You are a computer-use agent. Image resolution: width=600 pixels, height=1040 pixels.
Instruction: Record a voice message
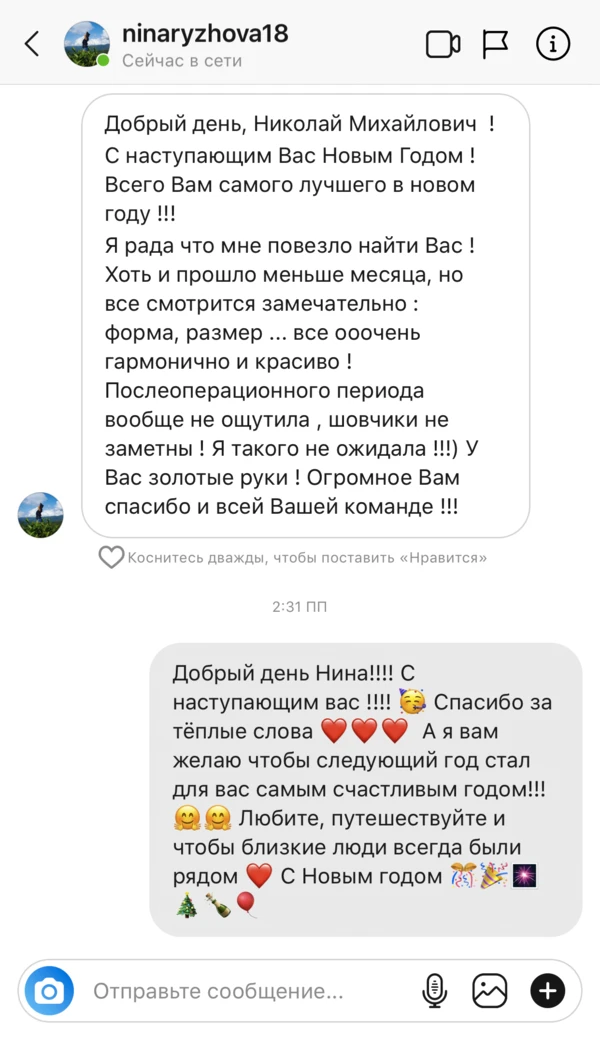[434, 991]
